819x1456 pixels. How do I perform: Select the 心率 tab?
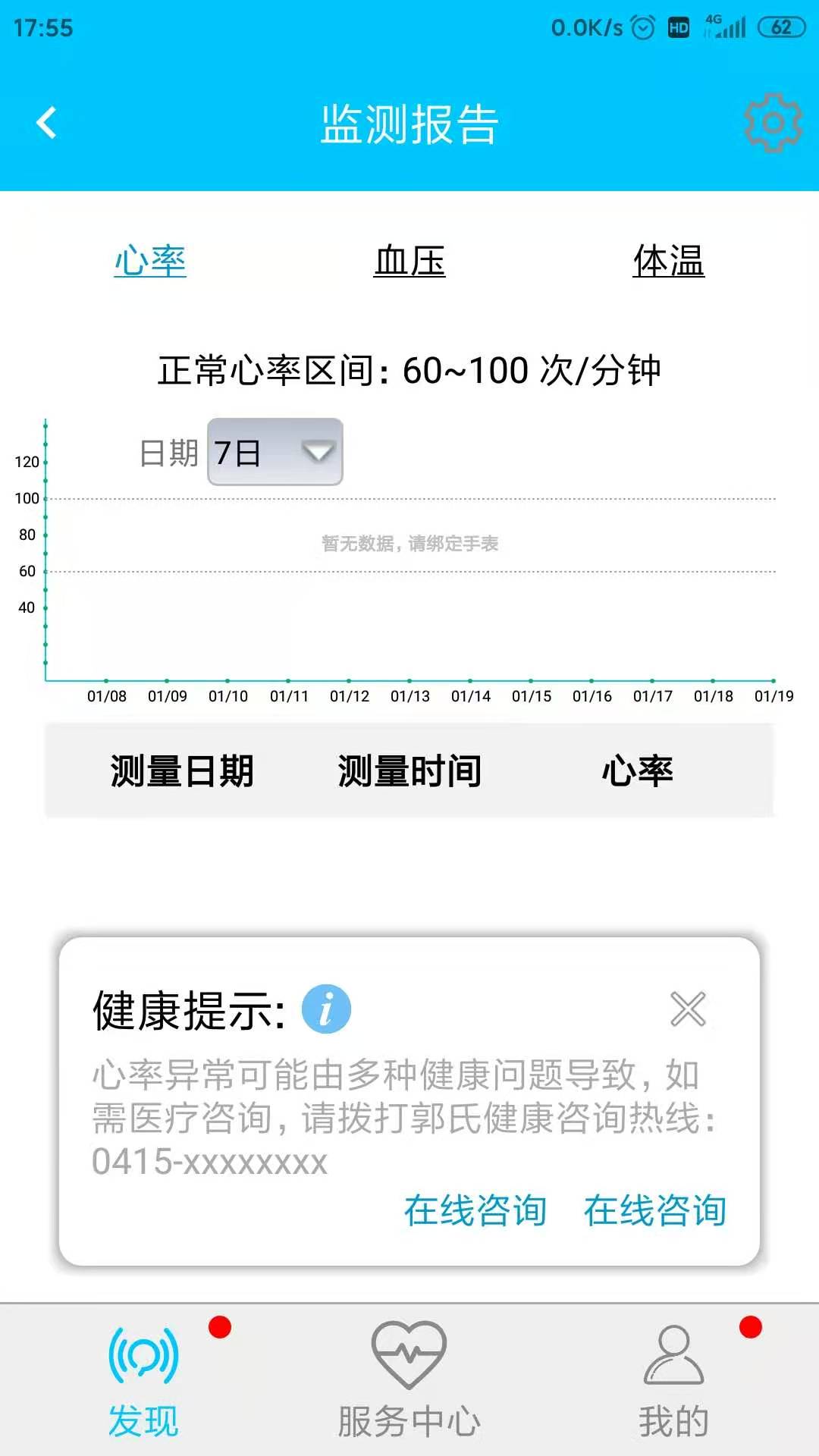[150, 261]
